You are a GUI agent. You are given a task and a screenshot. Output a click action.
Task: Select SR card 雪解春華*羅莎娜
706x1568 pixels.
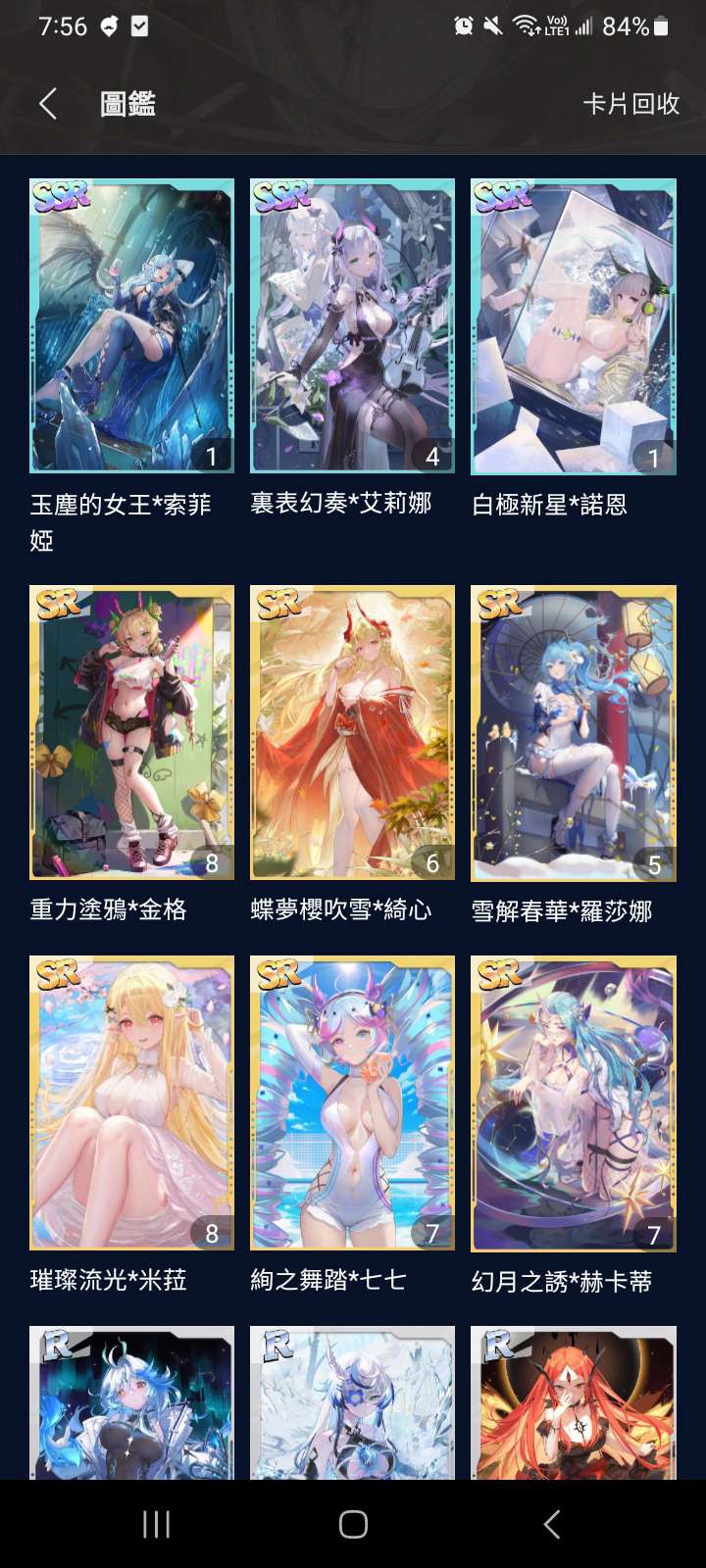click(573, 732)
